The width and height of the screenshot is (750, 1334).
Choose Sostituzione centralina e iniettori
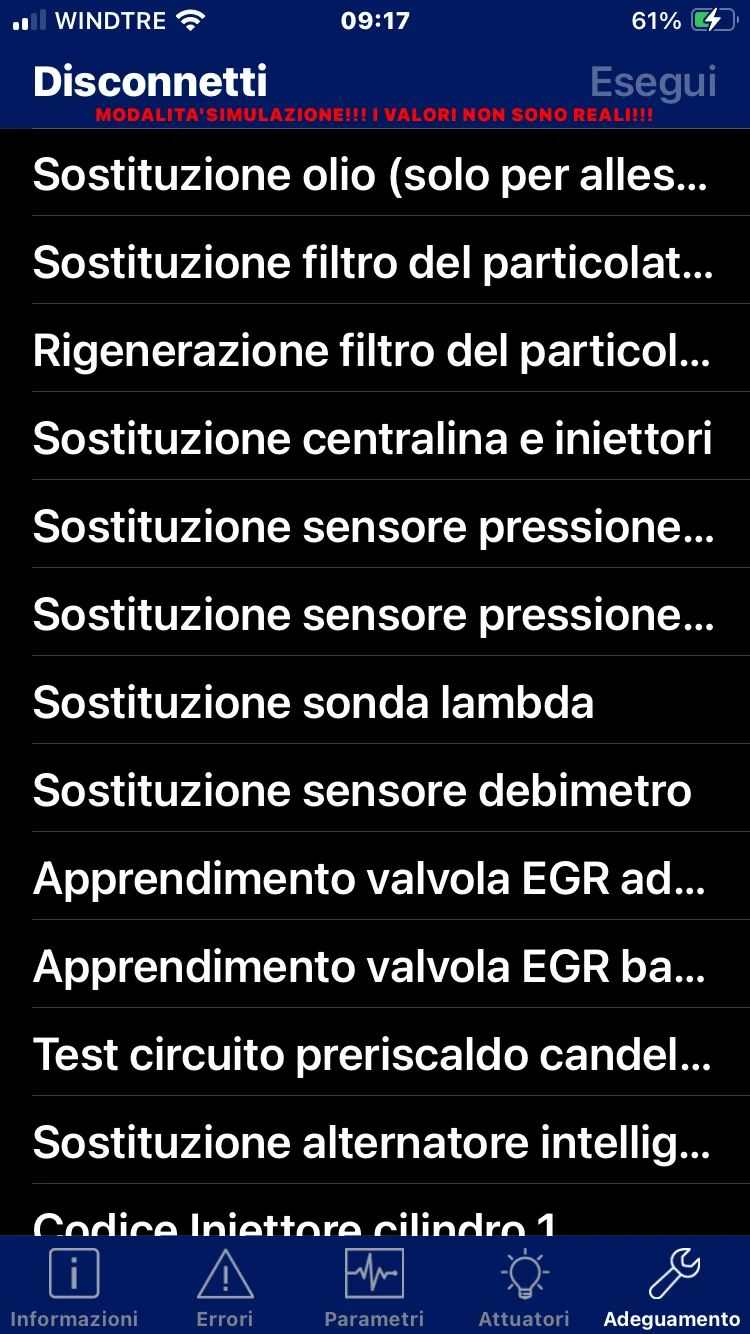coord(375,437)
